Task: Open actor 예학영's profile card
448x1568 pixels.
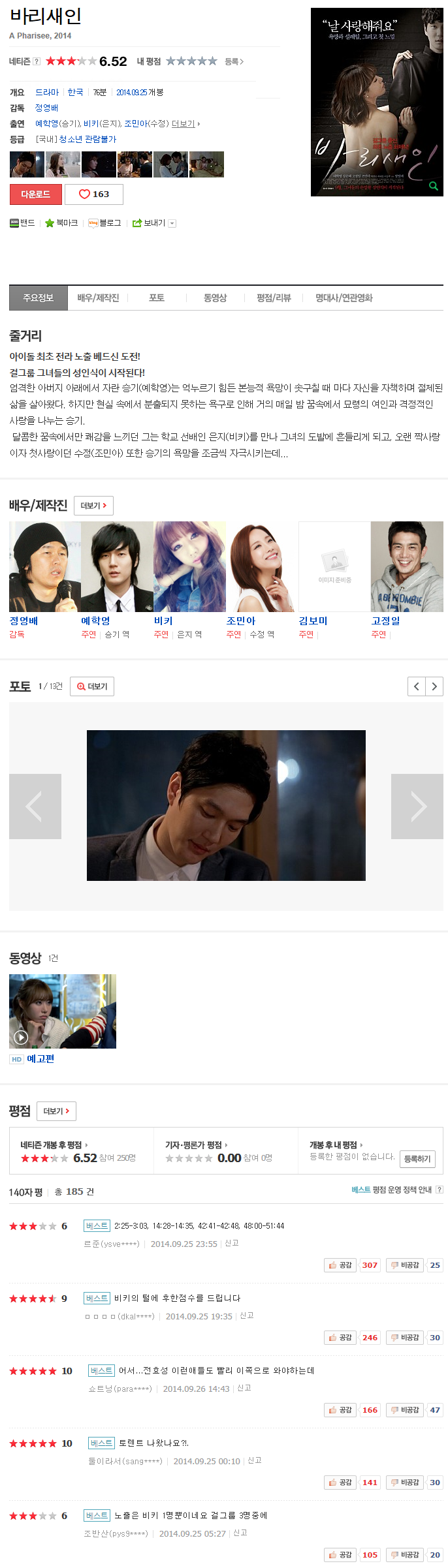Action: [117, 566]
